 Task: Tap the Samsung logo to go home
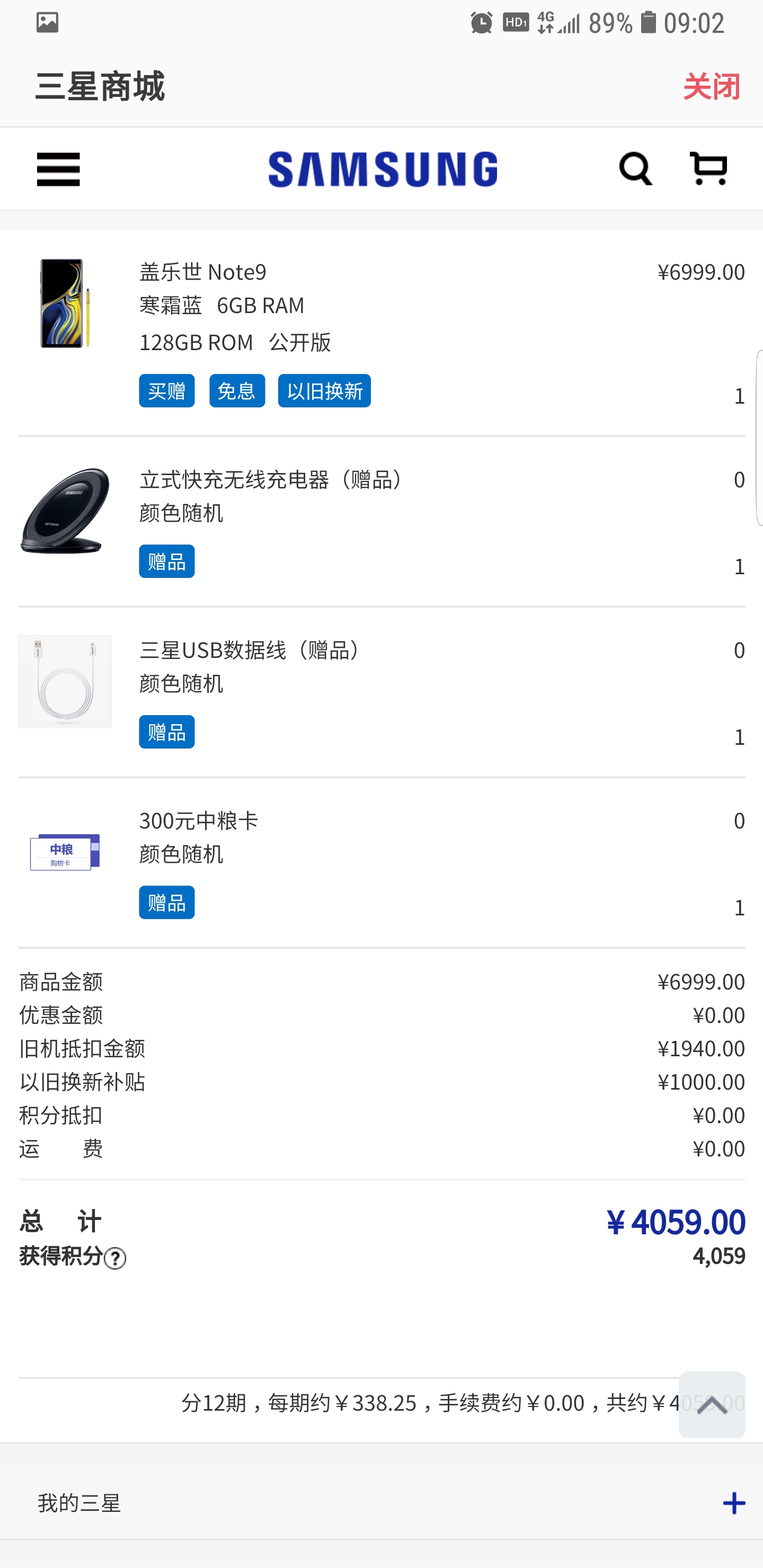click(x=383, y=168)
